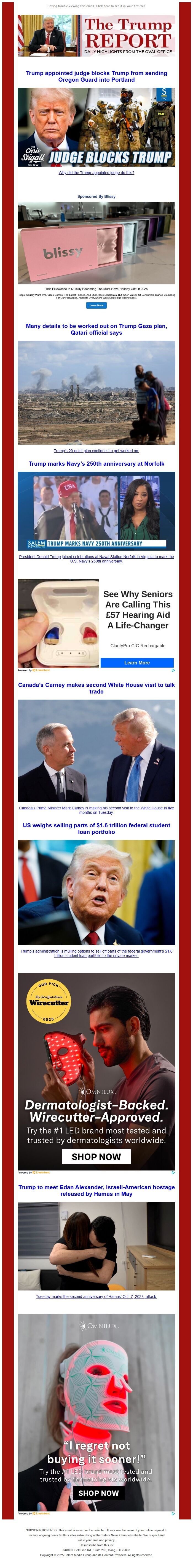This screenshot has width=193, height=1568.
Task: Open the Carney second visit summary link
Action: (96, 810)
